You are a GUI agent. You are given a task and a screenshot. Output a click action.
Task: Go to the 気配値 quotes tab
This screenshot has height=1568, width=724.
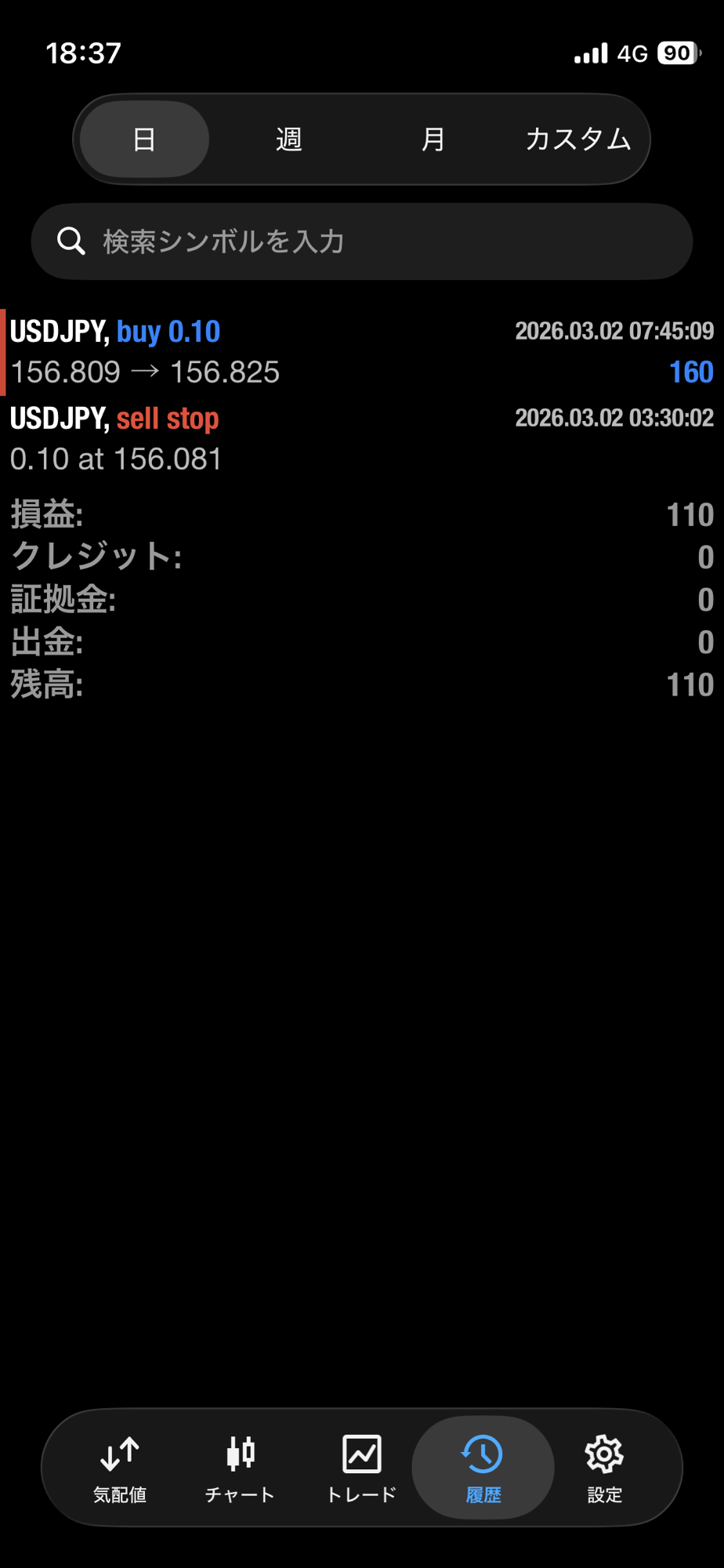[120, 1468]
